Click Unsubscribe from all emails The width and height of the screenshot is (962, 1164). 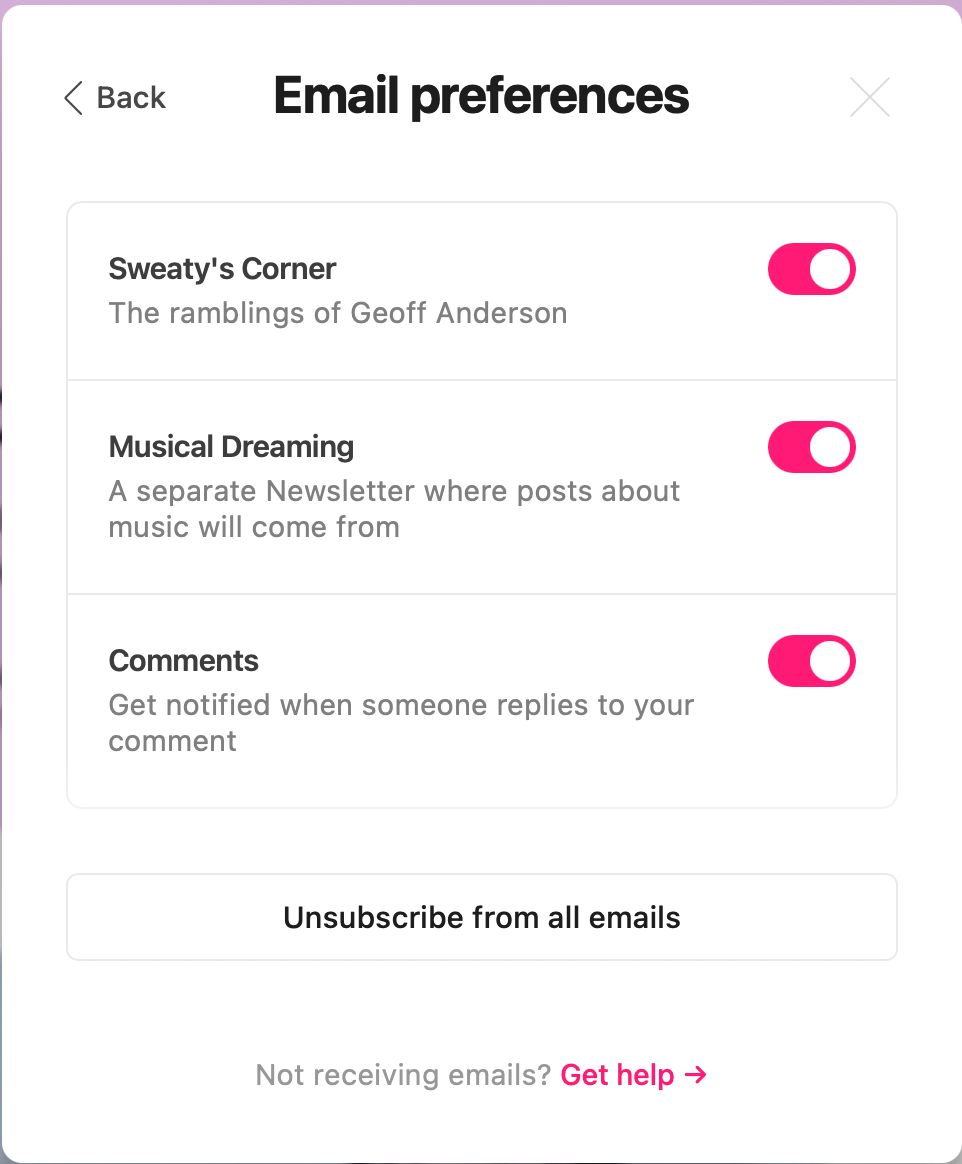(x=481, y=917)
